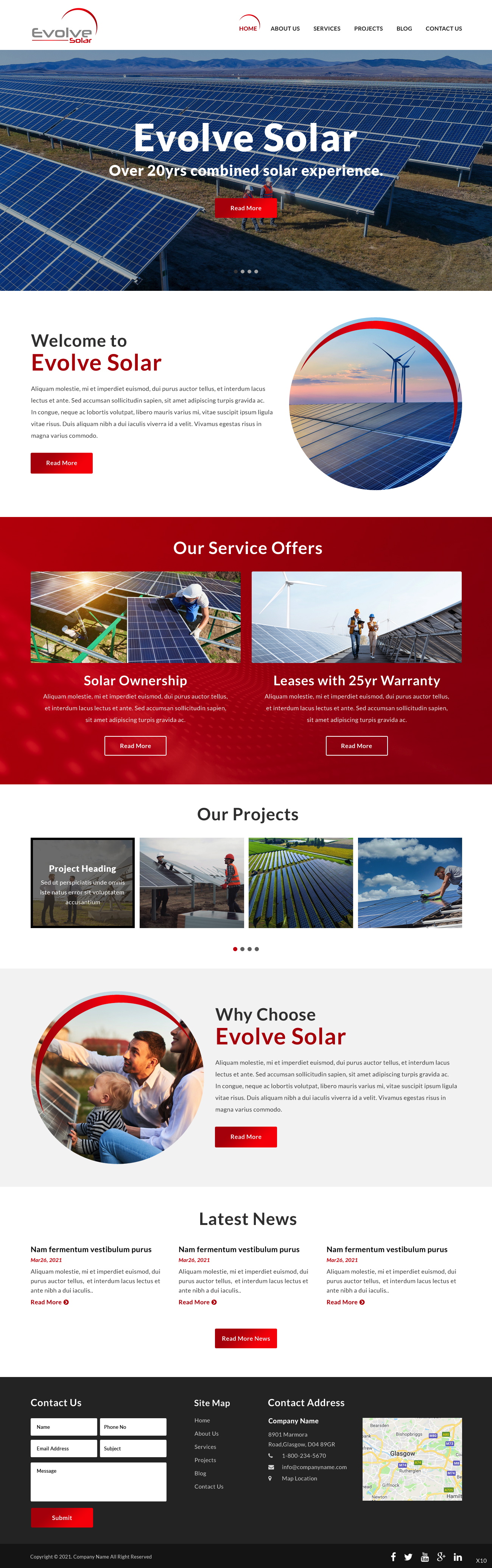Go to the Services page

pos(326,29)
